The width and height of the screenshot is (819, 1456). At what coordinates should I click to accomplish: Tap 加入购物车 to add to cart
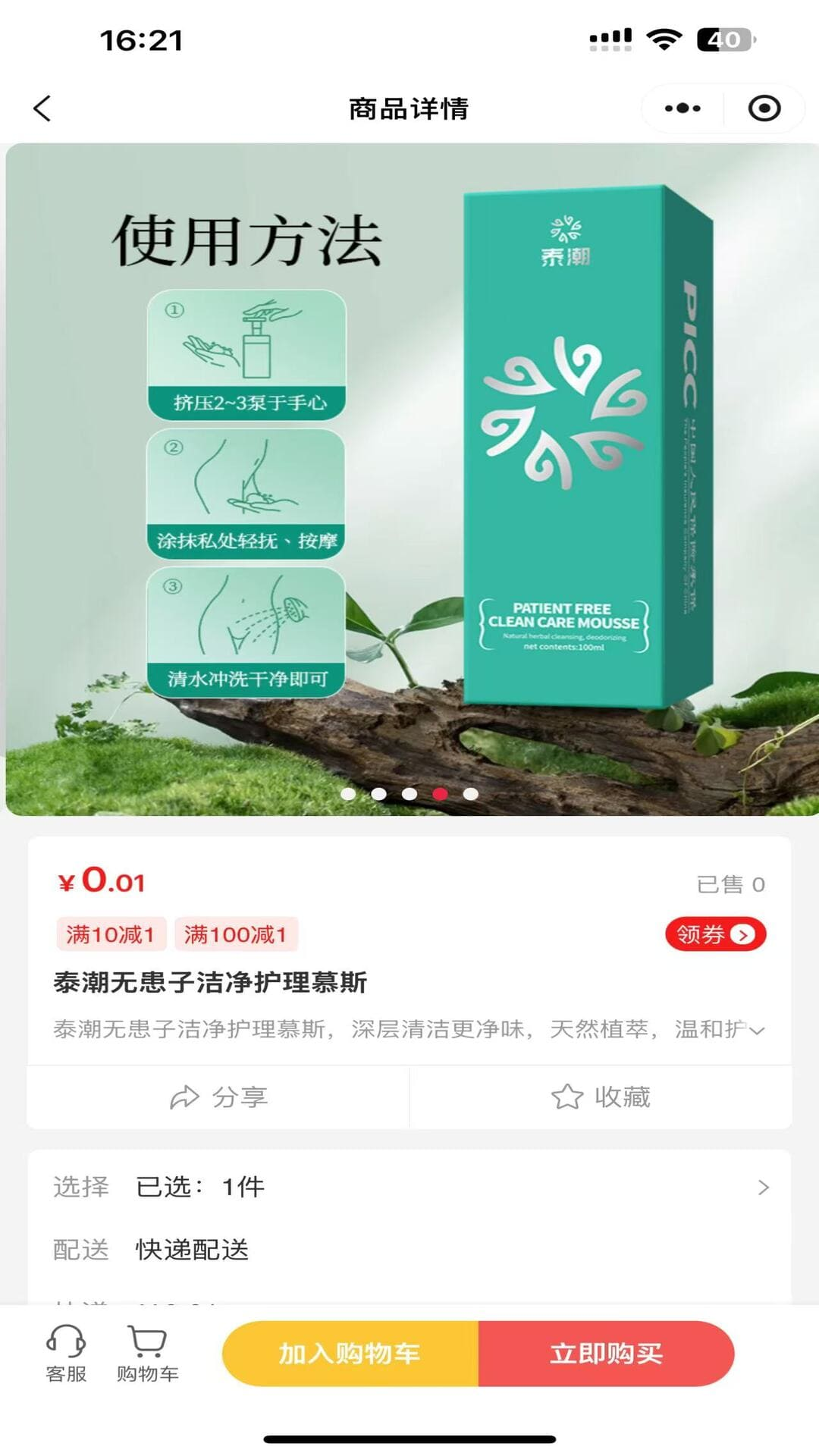[x=350, y=1354]
